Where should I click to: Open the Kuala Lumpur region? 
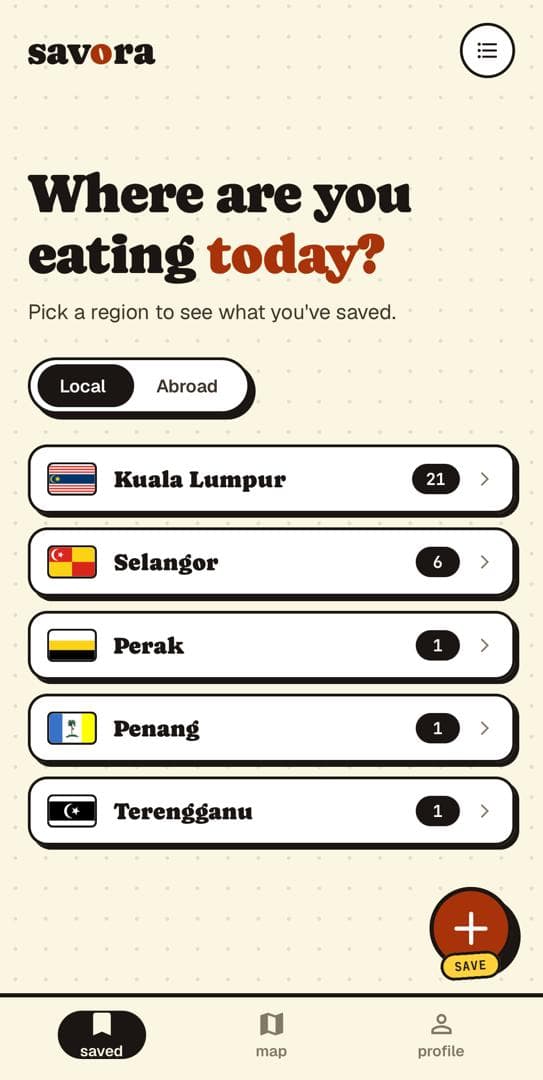click(x=272, y=479)
